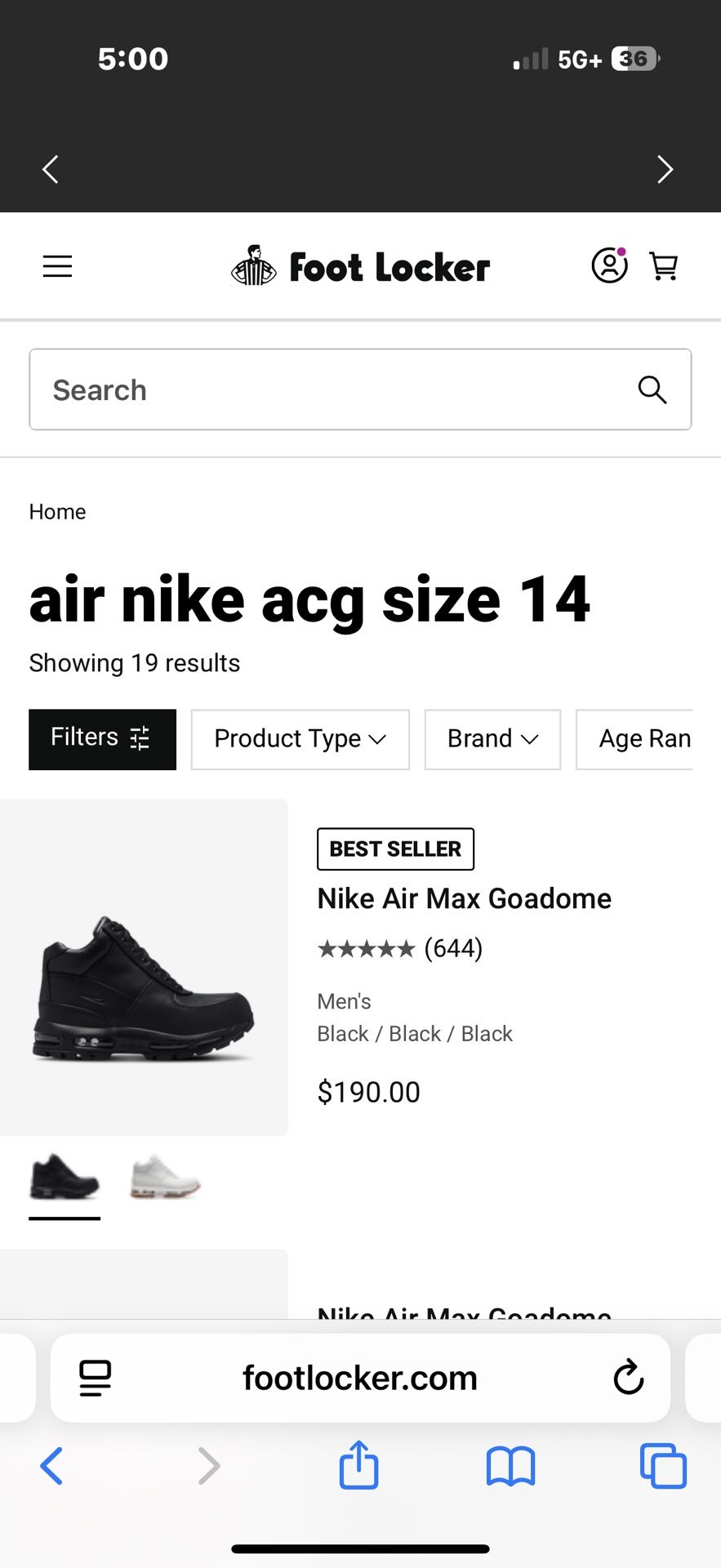721x1568 pixels.
Task: View the shopping cart
Action: pyautogui.click(x=665, y=265)
